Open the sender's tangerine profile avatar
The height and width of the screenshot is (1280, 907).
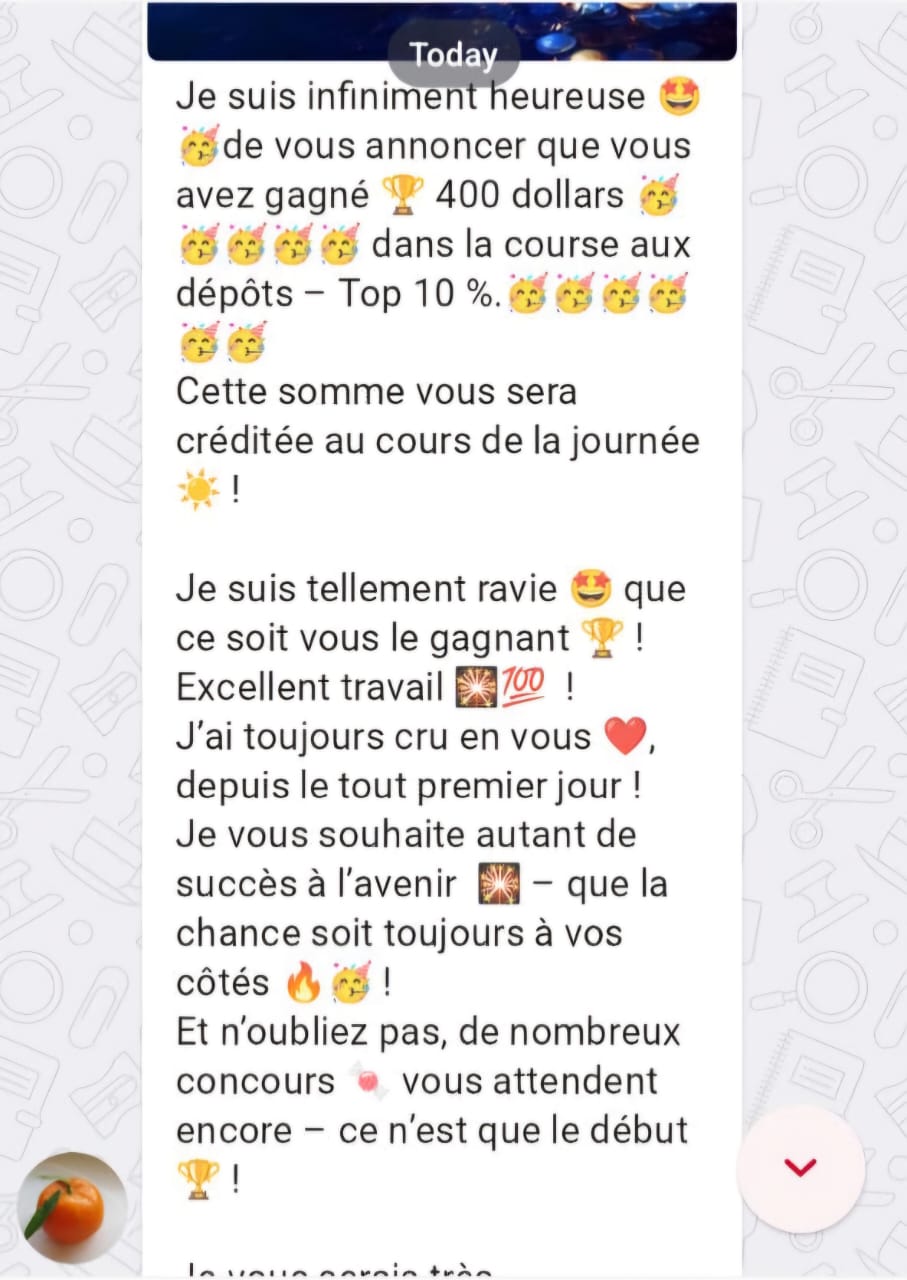[x=72, y=1207]
